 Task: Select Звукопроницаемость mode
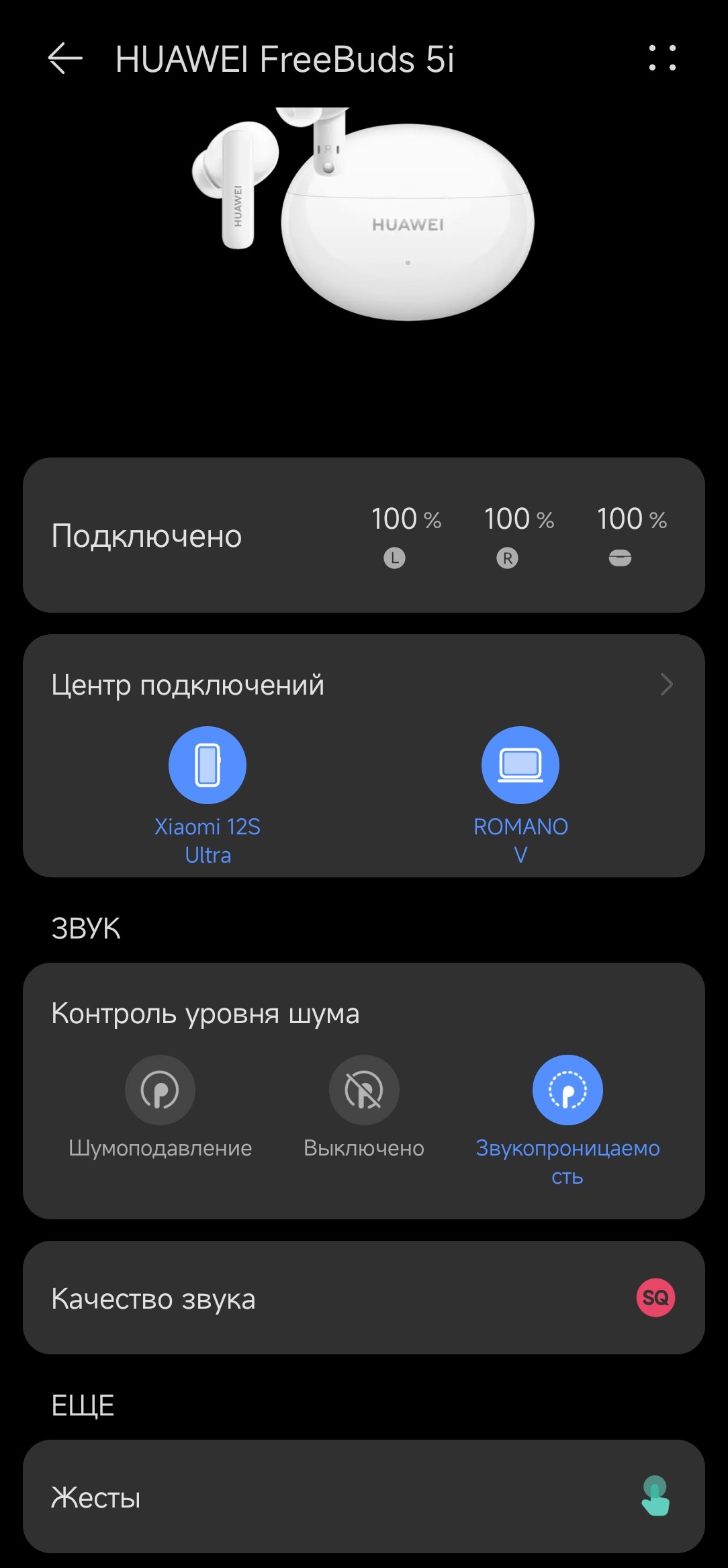point(567,1090)
